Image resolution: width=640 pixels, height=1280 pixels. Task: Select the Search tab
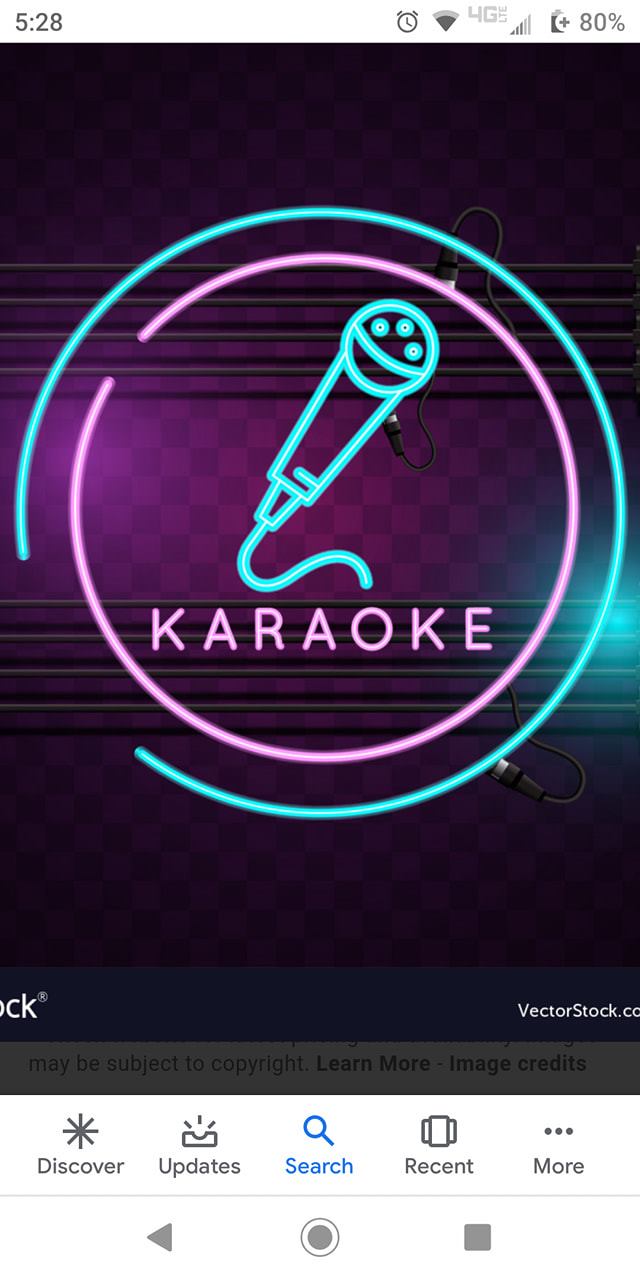click(319, 1146)
